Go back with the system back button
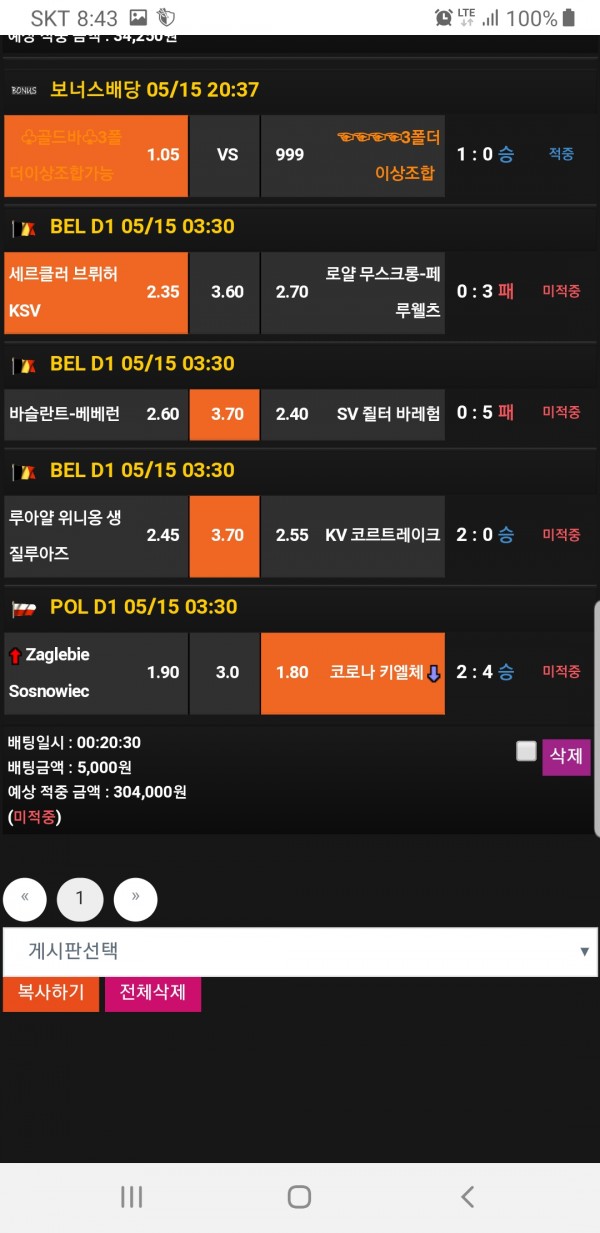The width and height of the screenshot is (600, 1233). (x=467, y=1196)
